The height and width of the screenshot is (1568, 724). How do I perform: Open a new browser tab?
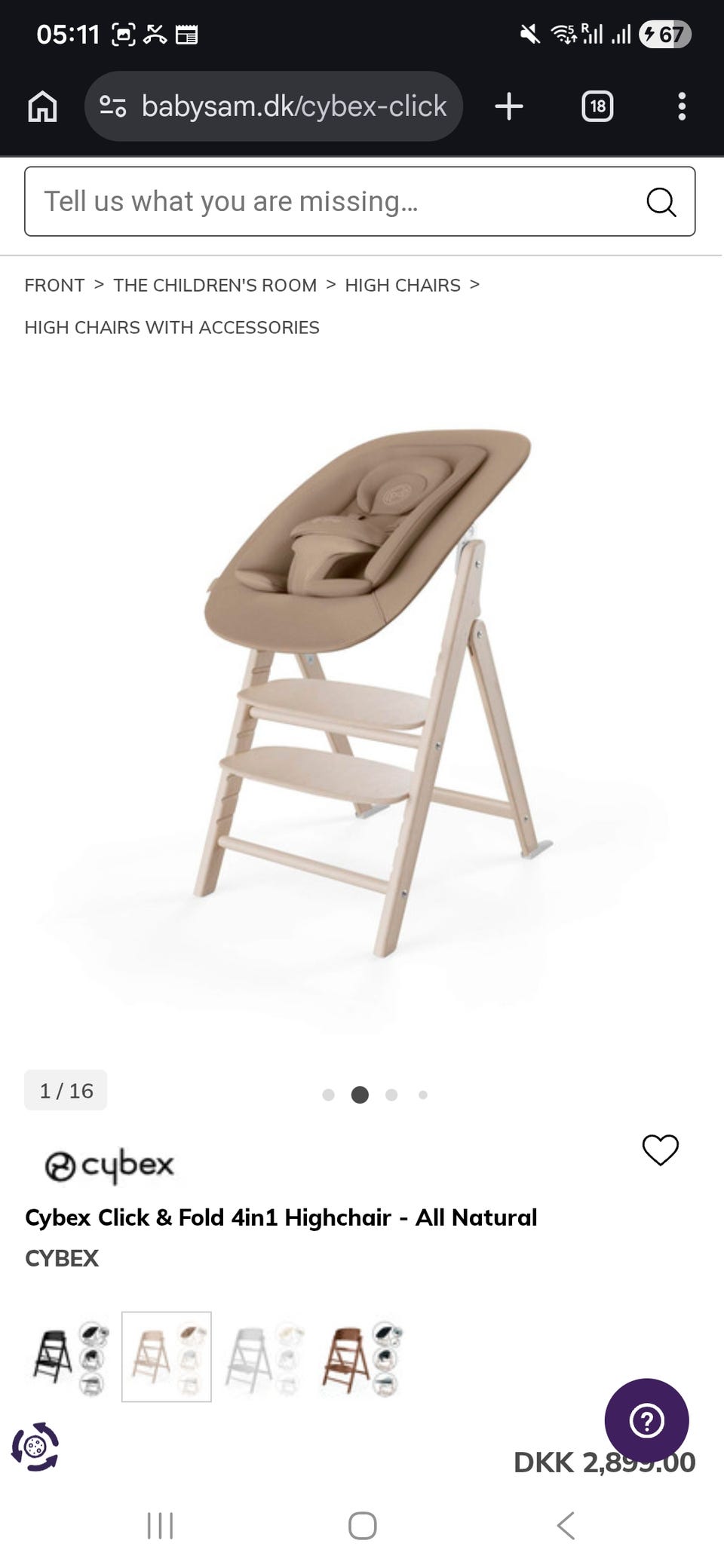pos(509,106)
